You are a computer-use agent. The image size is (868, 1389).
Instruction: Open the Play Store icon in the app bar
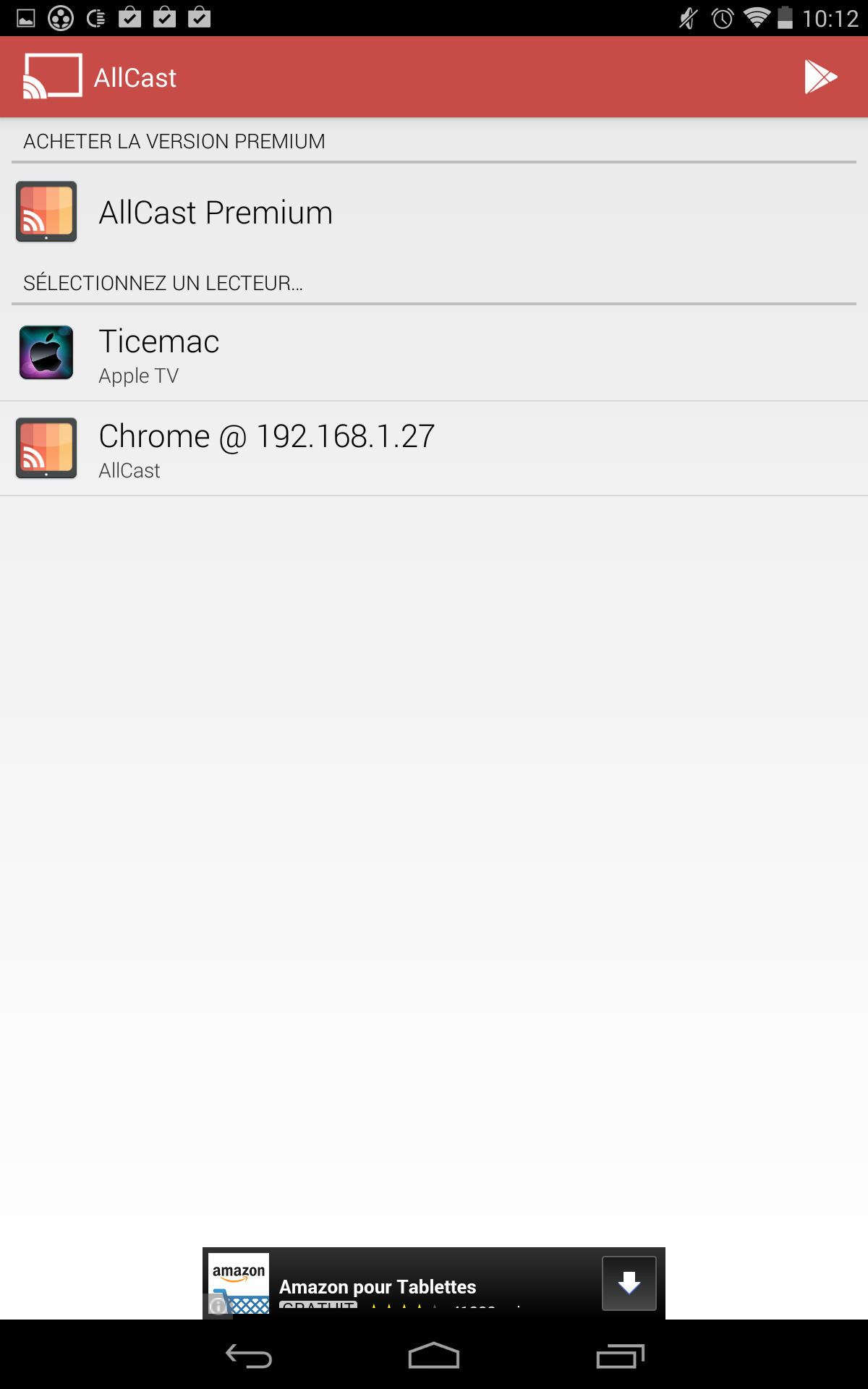pos(821,77)
